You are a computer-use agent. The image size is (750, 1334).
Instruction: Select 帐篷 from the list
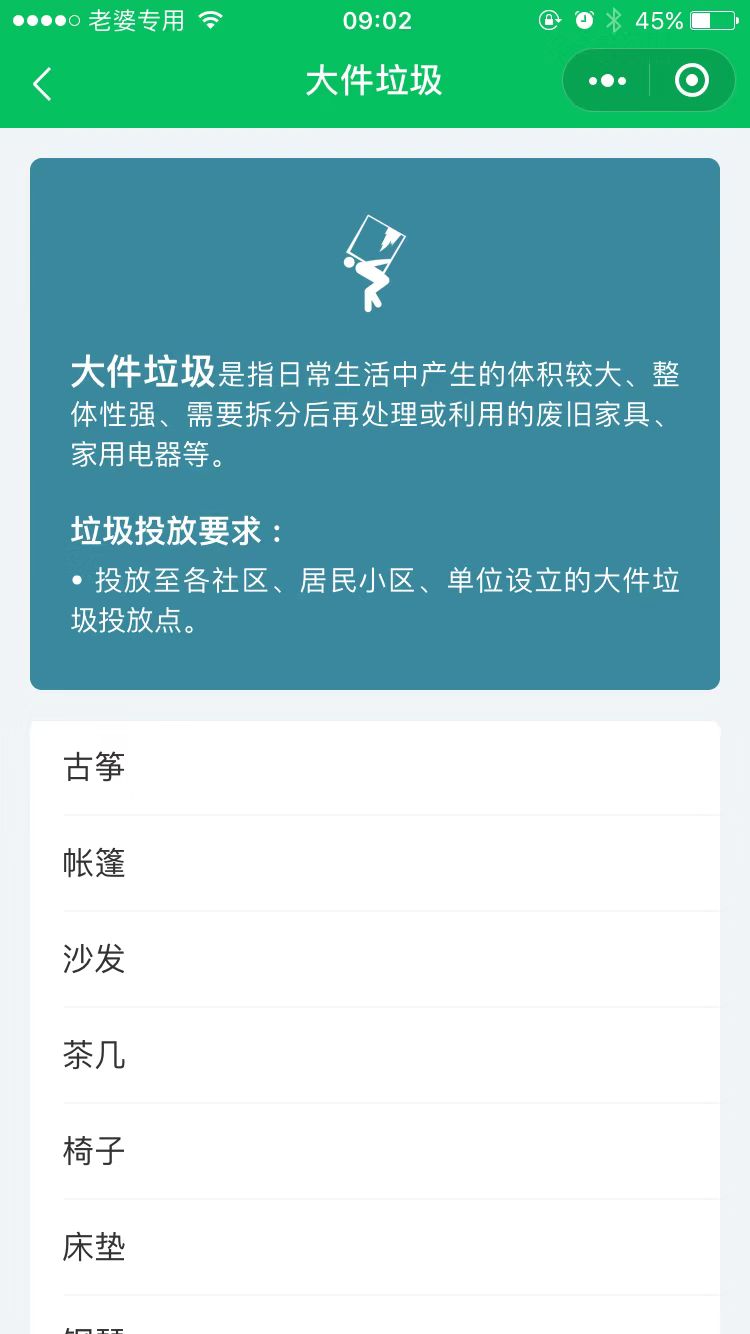(375, 863)
